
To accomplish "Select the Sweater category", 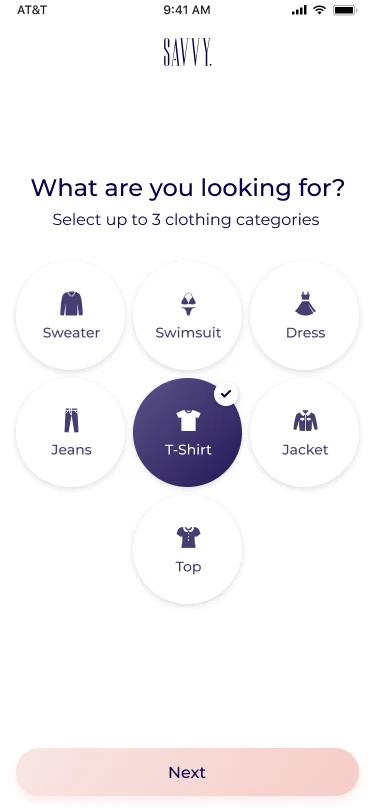I will point(70,315).
